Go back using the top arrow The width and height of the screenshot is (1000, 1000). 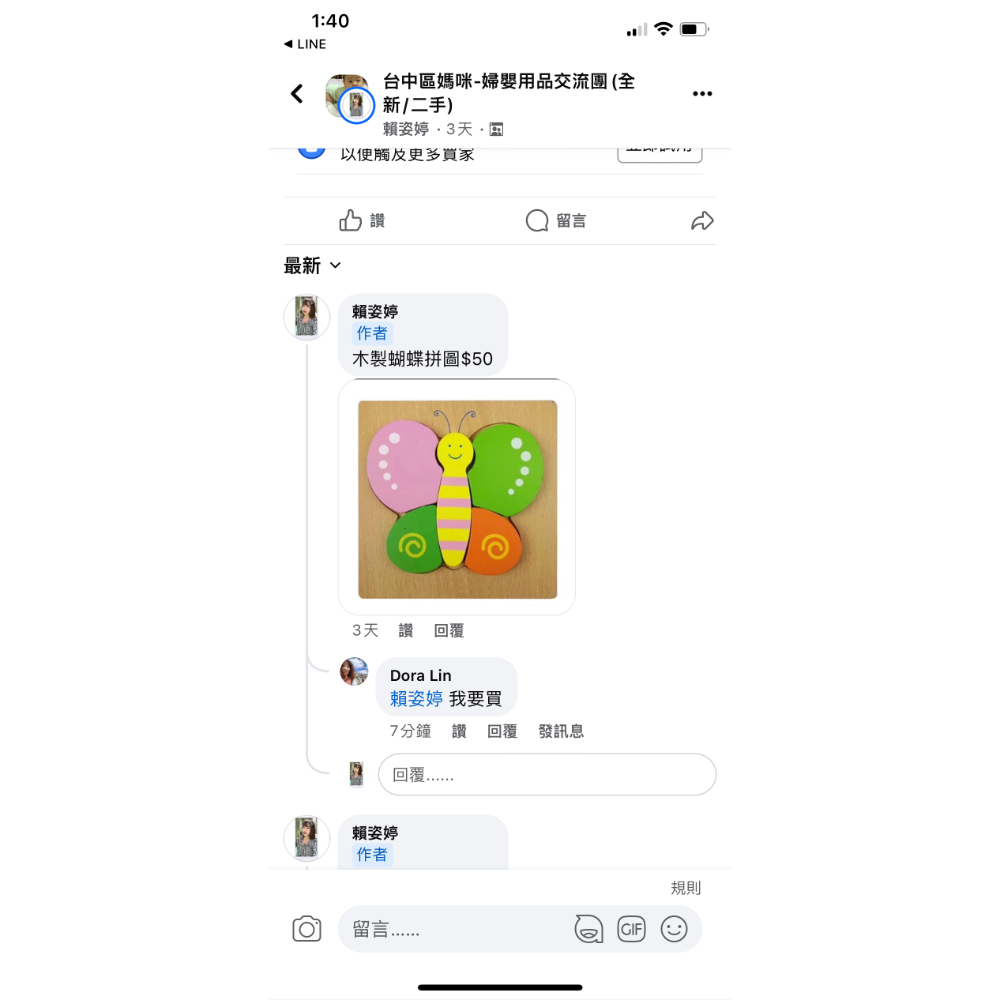tap(297, 94)
